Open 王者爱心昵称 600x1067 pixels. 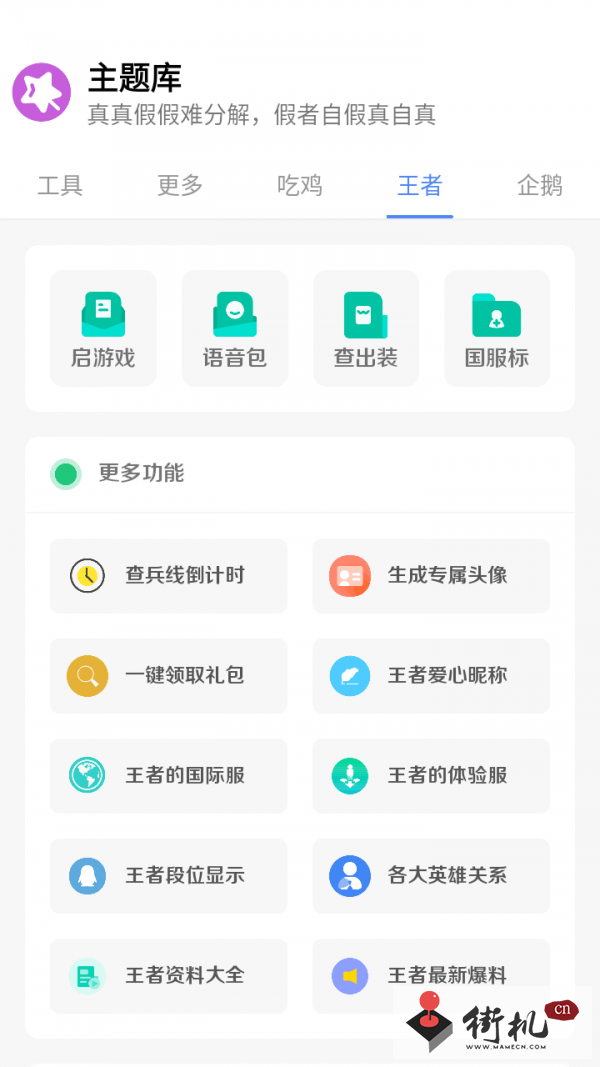point(431,676)
